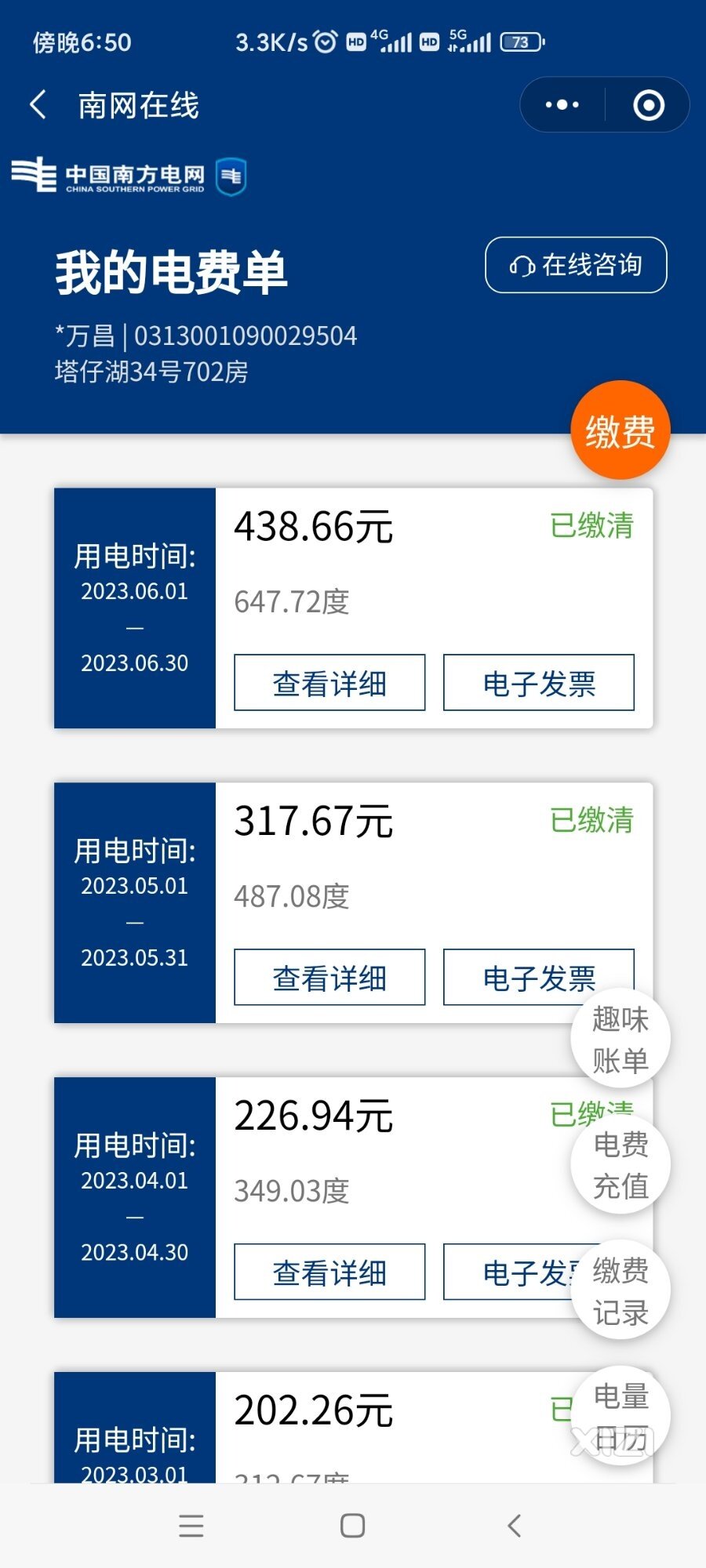Open 电费充值 shortcut
This screenshot has height=1568, width=706.
[x=620, y=1165]
